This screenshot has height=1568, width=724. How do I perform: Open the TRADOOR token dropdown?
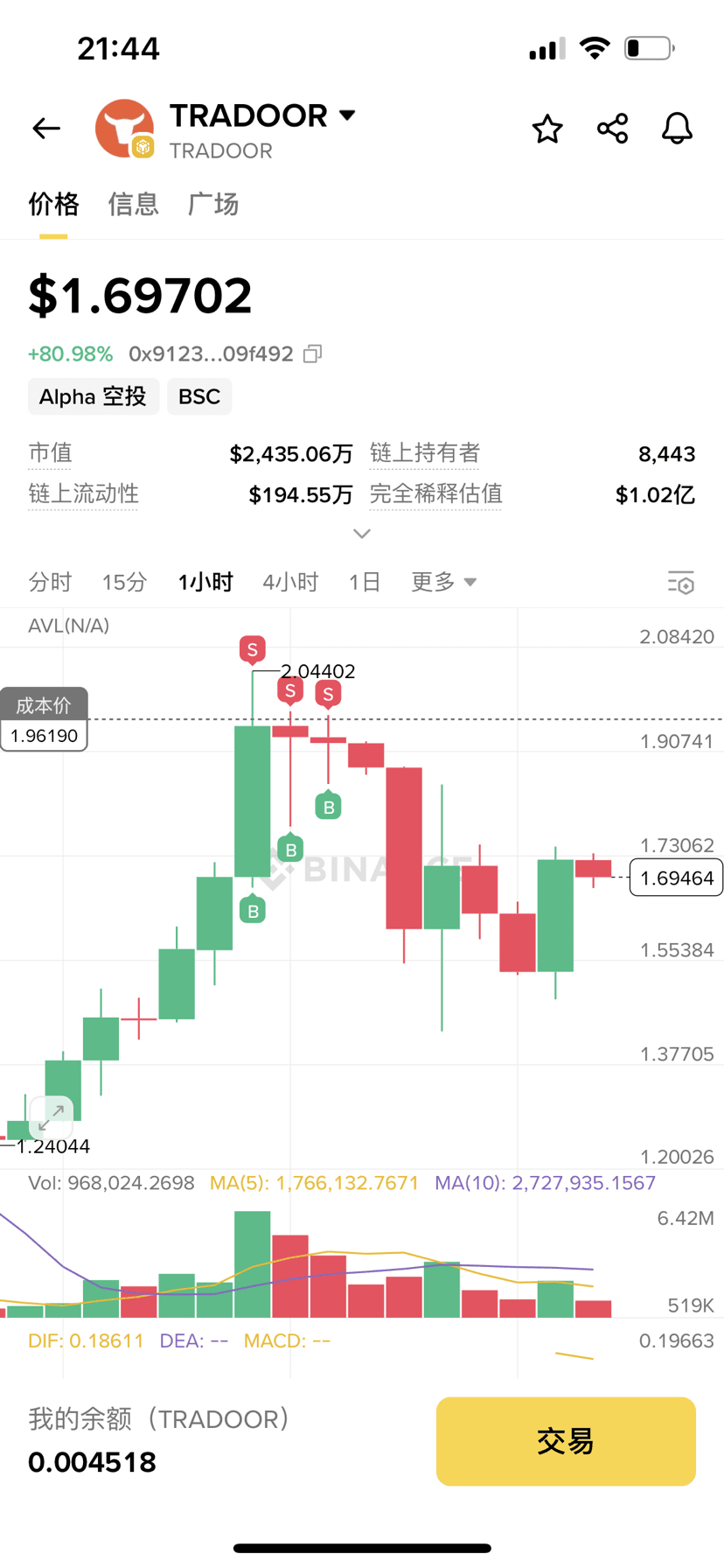(x=347, y=115)
